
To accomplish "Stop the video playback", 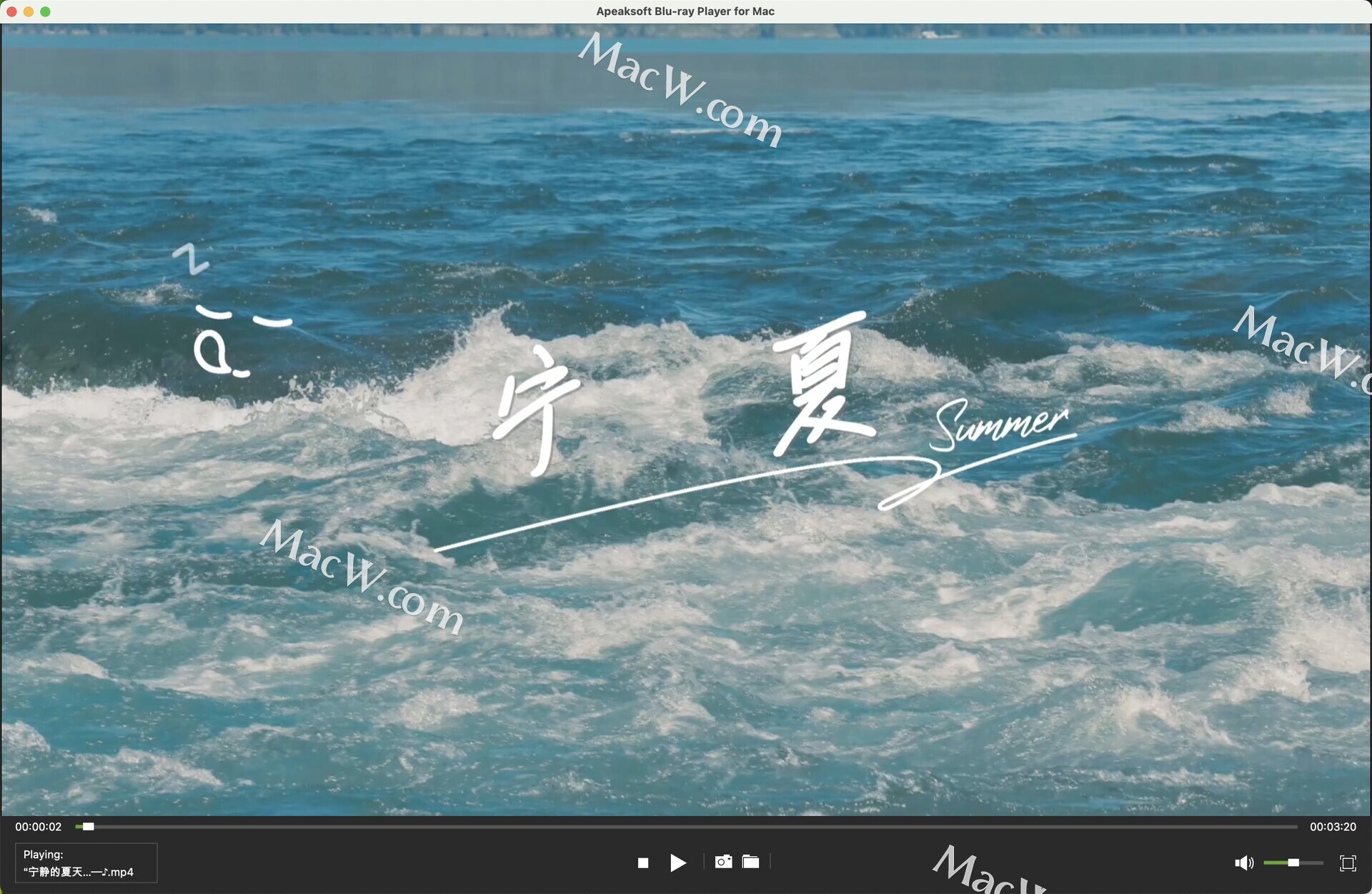I will (643, 863).
